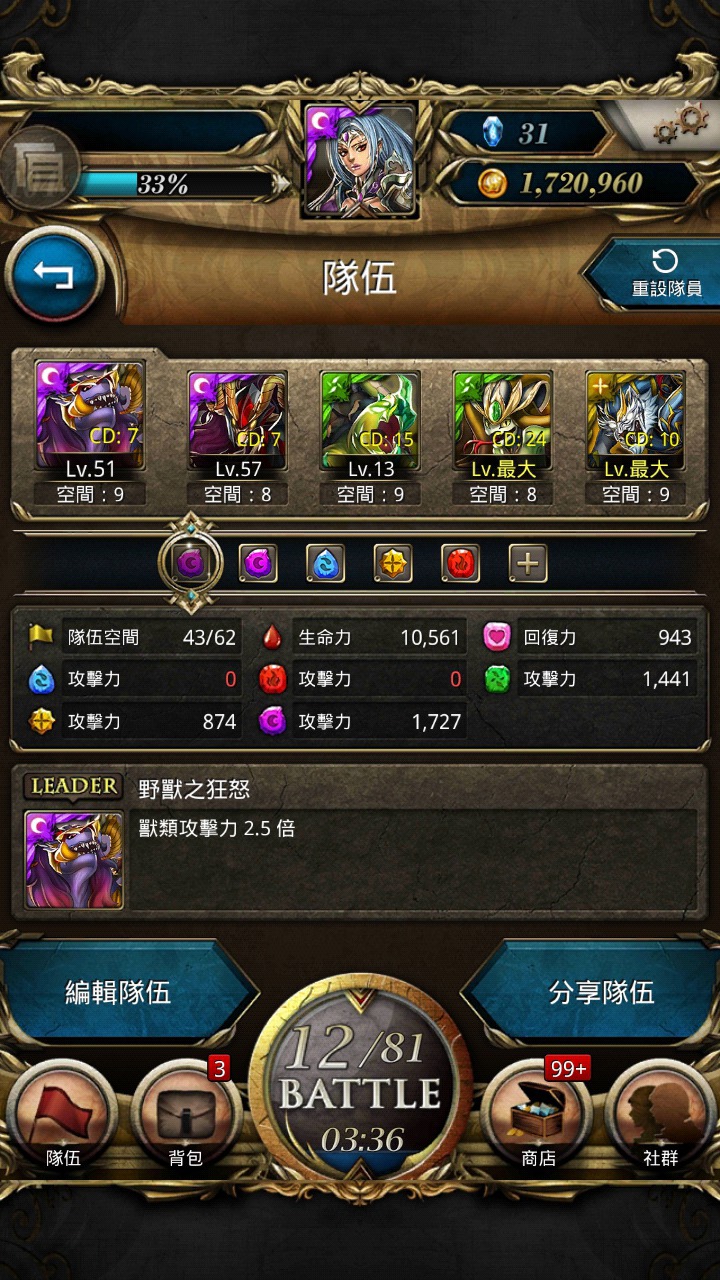This screenshot has width=720, height=1280.
Task: Tap the player avatar portrait
Action: click(x=360, y=159)
